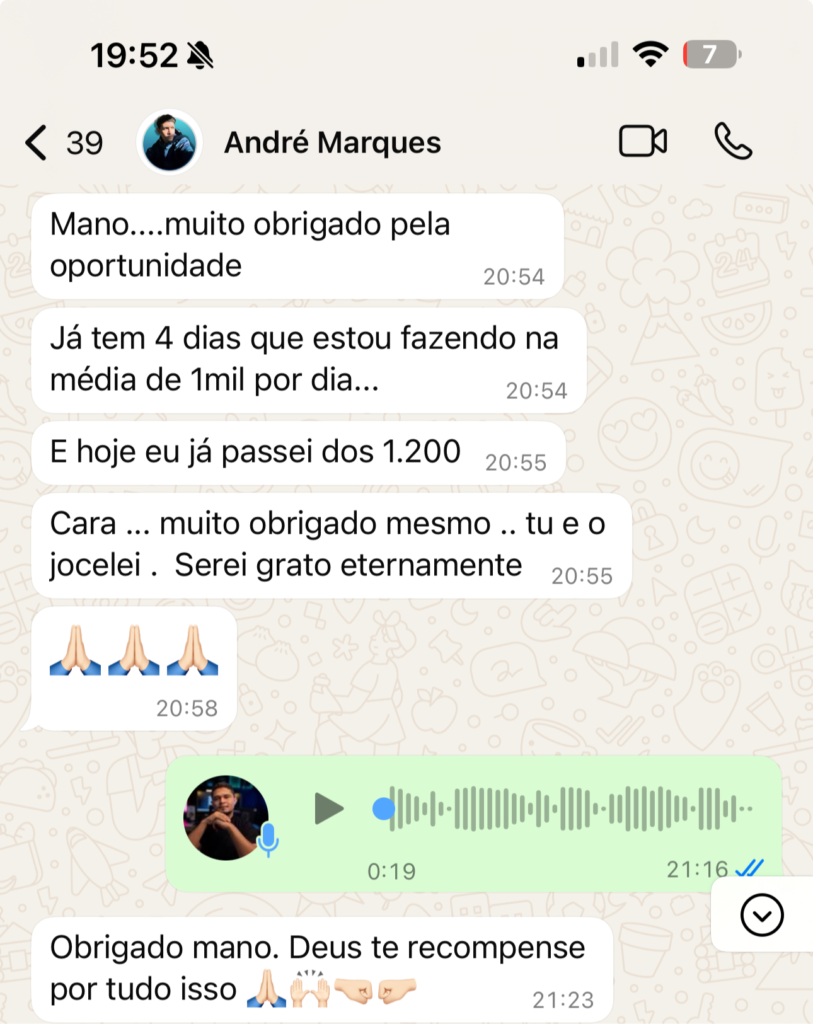The height and width of the screenshot is (1024, 813).
Task: Open André Marques contact info
Action: (x=332, y=143)
